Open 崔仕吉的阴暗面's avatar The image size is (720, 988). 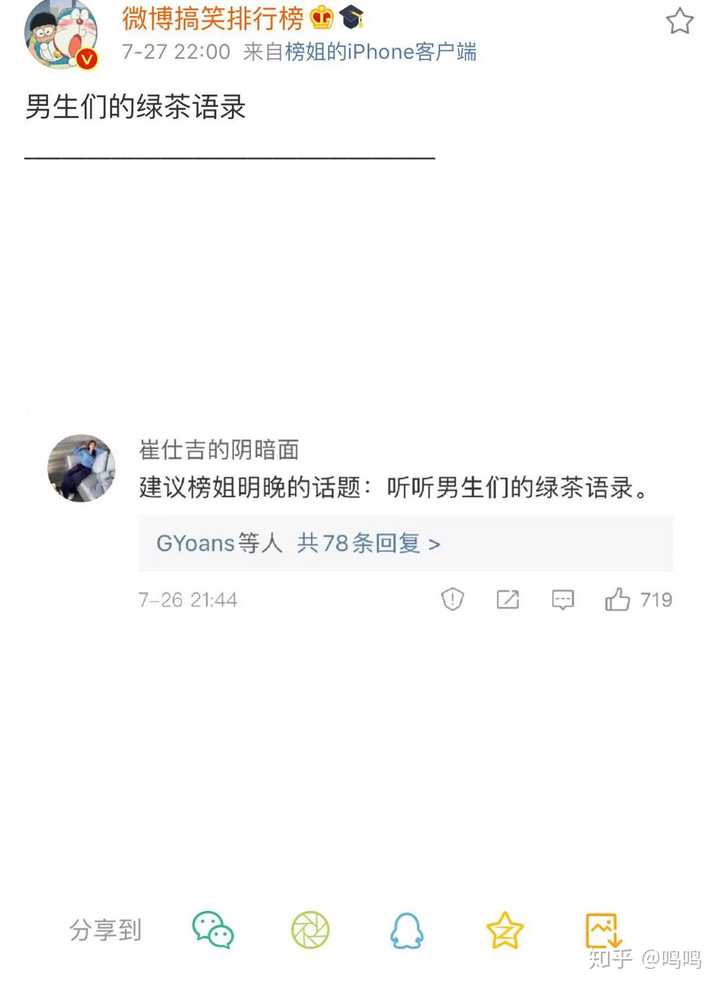(x=81, y=468)
